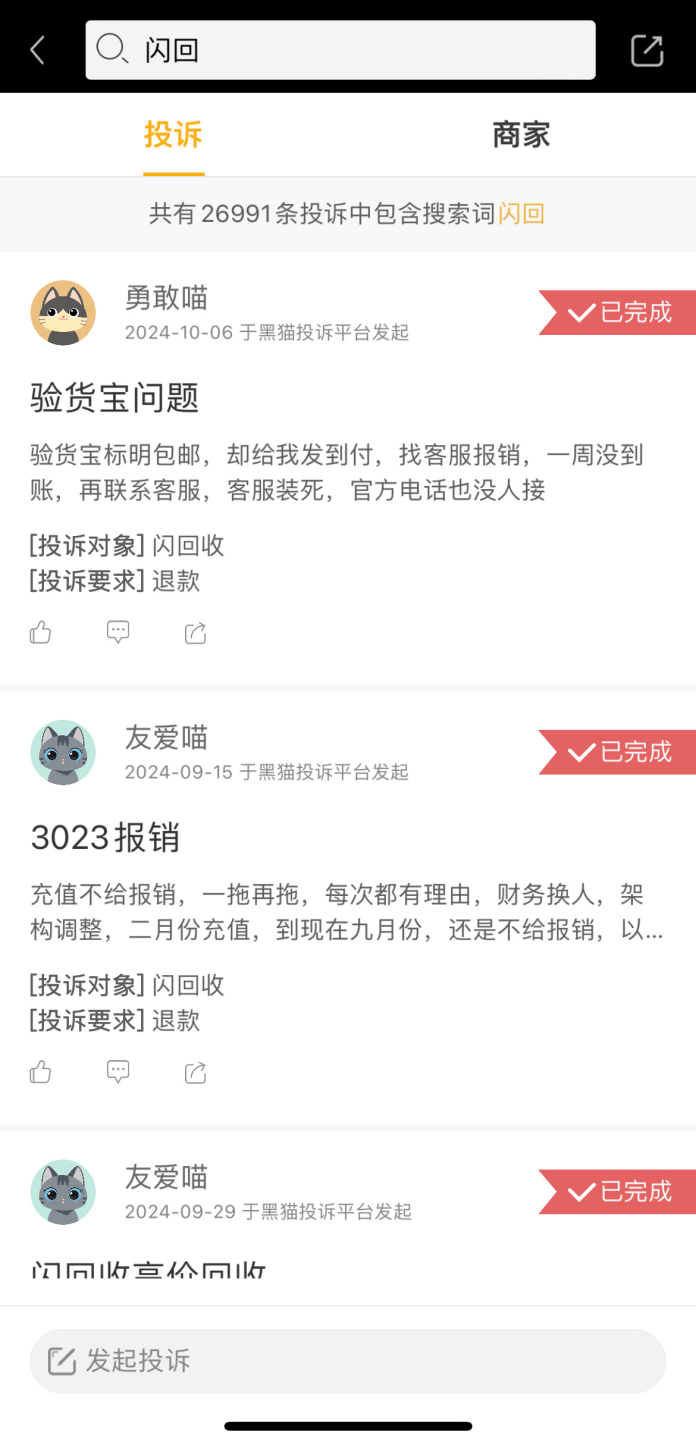Share the 3023报销 complaint

pyautogui.click(x=195, y=1072)
